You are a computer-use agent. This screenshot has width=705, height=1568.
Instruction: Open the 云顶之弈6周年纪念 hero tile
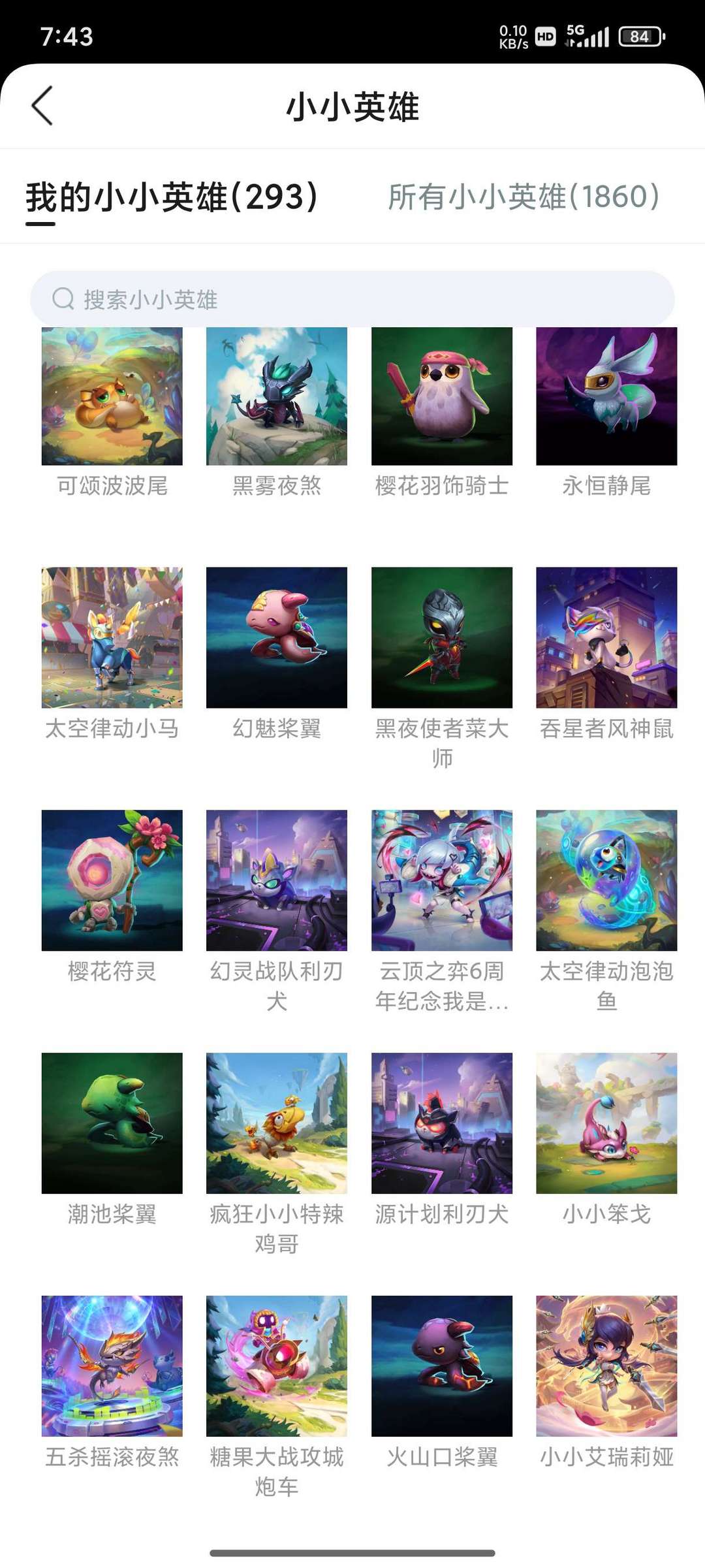pyautogui.click(x=442, y=880)
